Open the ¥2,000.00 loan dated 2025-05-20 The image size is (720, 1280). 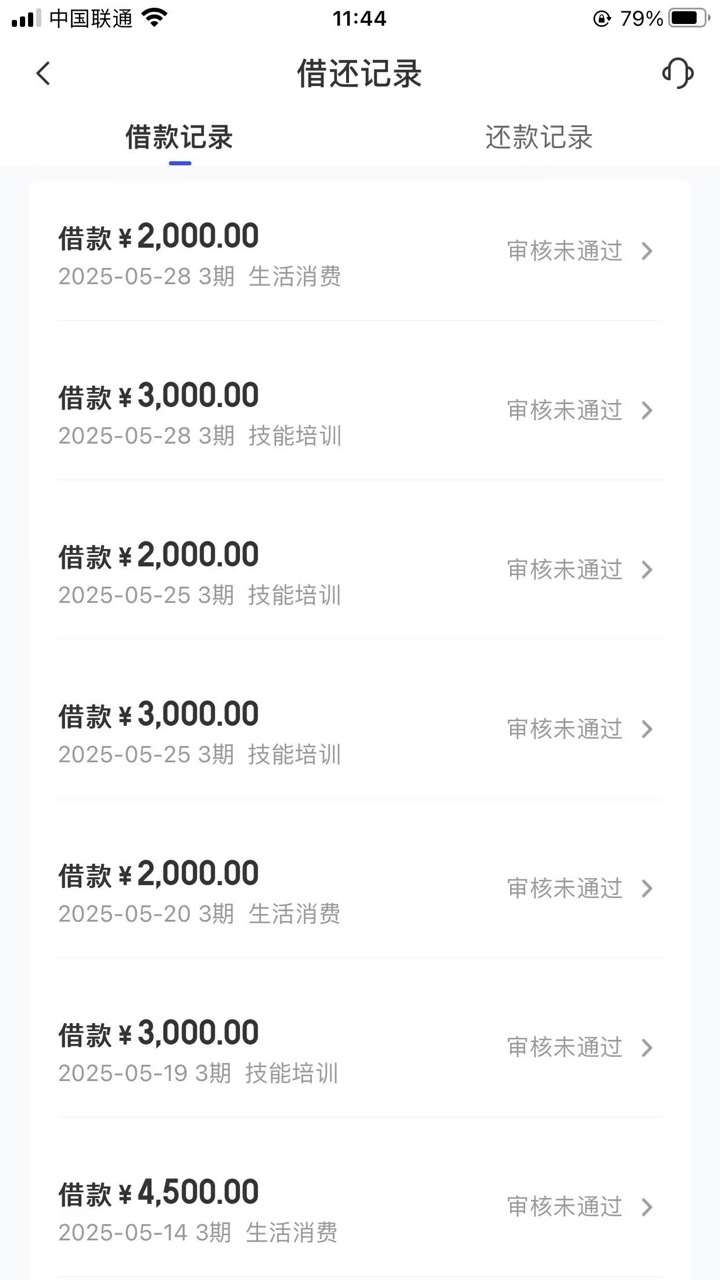click(359, 889)
